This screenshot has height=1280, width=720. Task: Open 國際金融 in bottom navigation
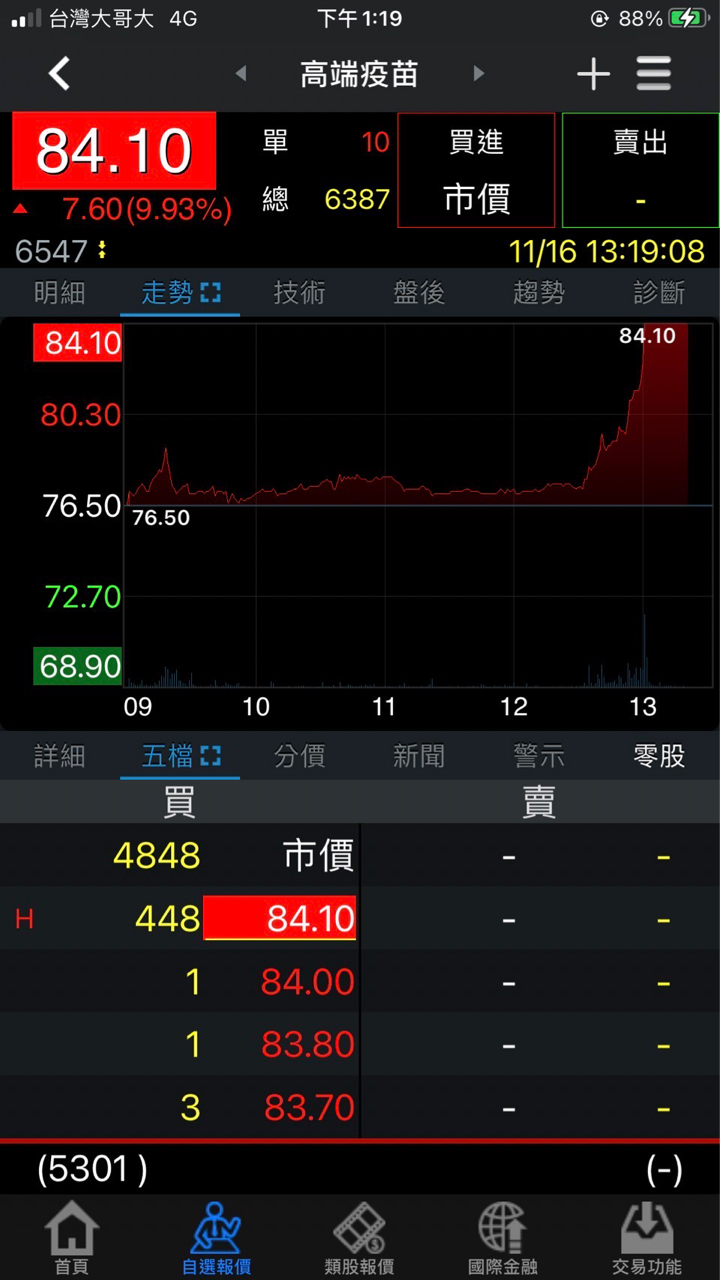point(503,1238)
